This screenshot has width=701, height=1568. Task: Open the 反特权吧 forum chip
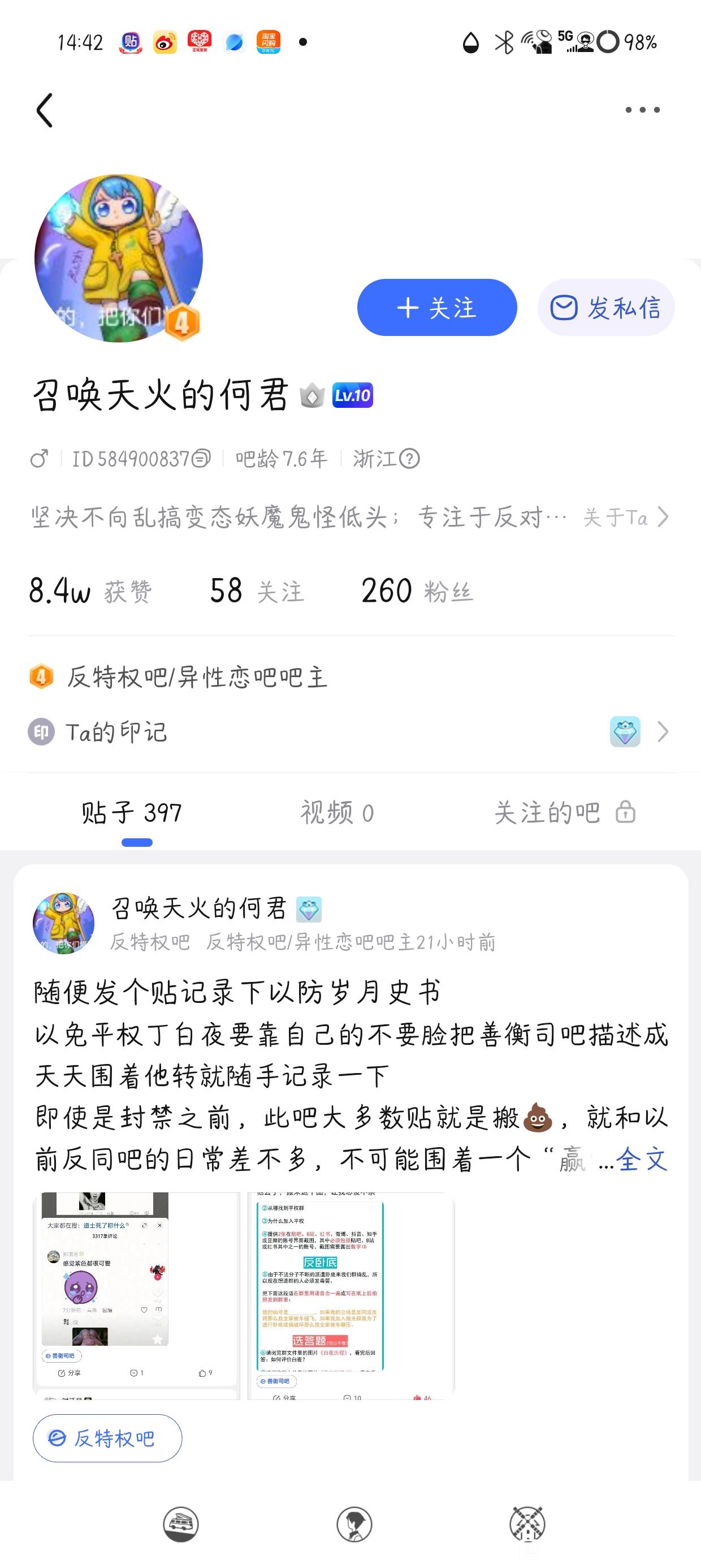107,1438
